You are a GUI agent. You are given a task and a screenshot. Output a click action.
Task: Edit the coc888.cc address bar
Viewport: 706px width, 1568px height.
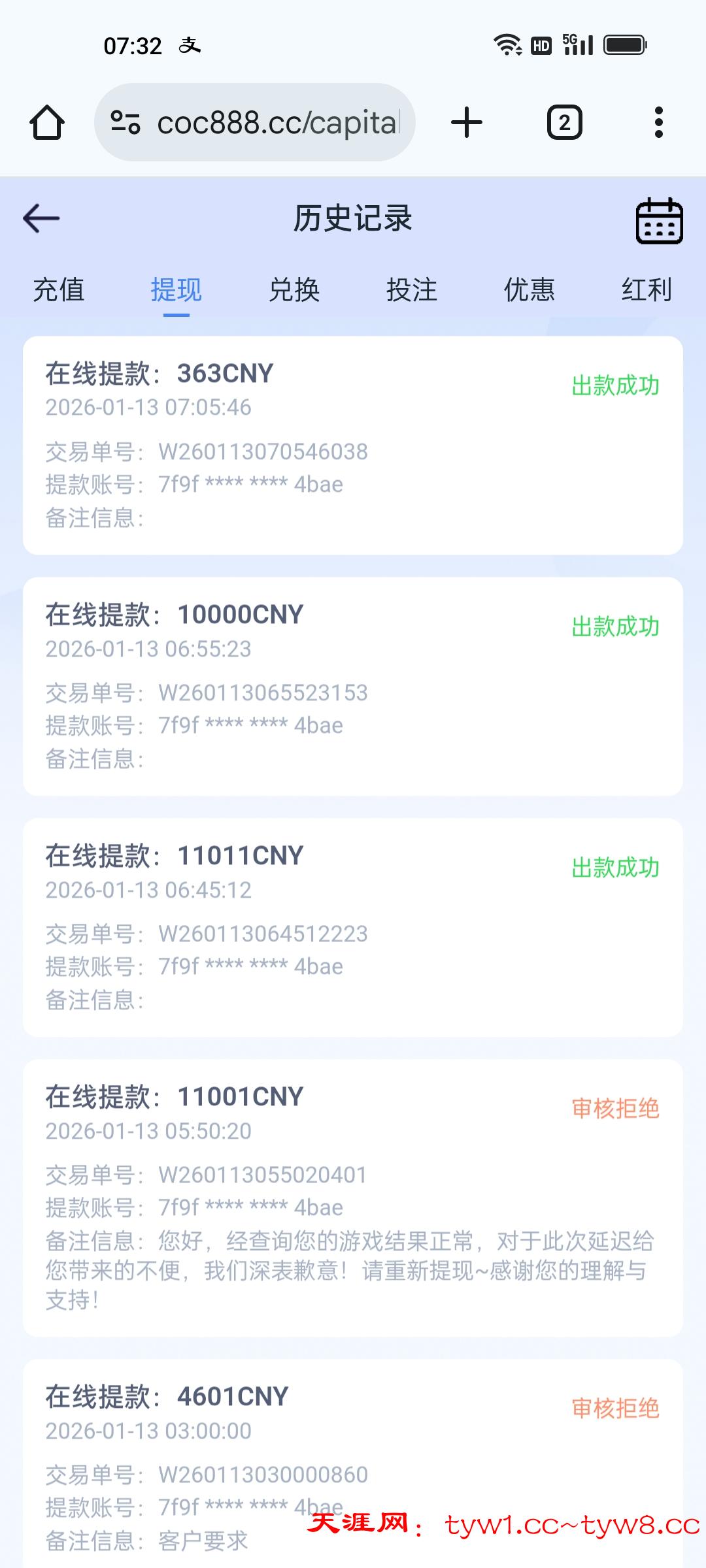coord(275,123)
